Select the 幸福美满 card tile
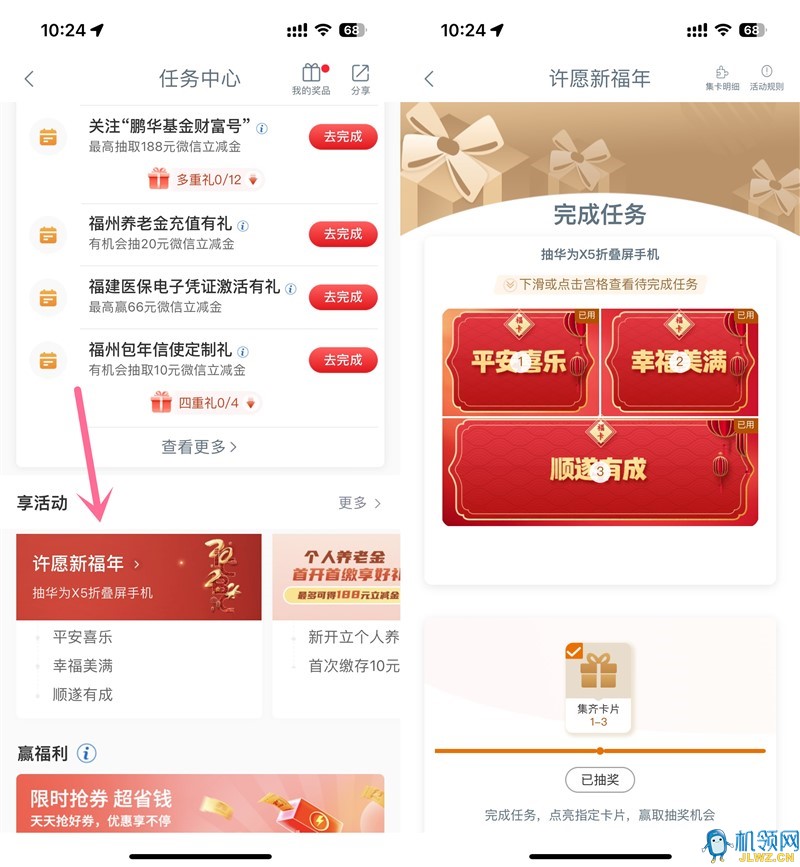Screen dimensions: 800x867 [x=680, y=362]
